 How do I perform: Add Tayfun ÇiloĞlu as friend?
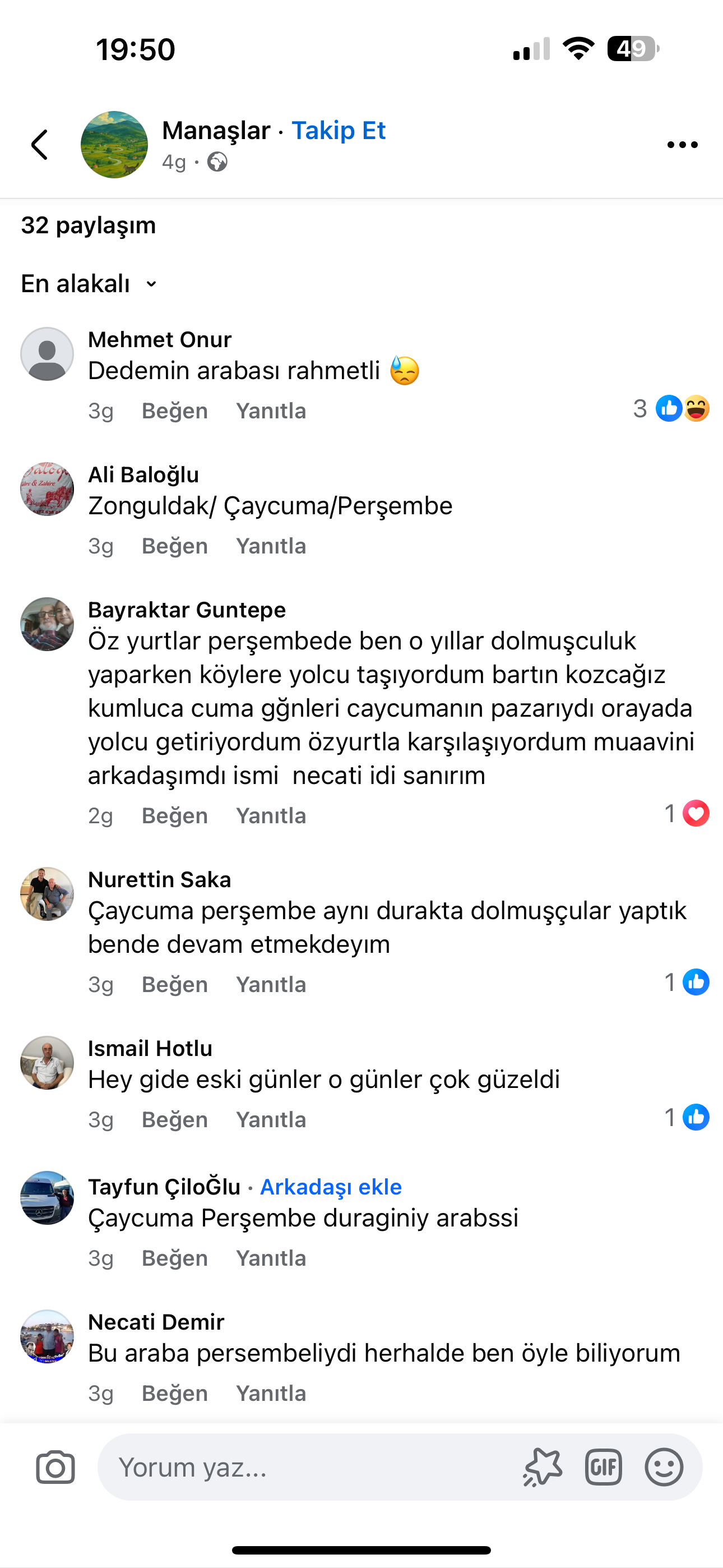(x=331, y=1186)
